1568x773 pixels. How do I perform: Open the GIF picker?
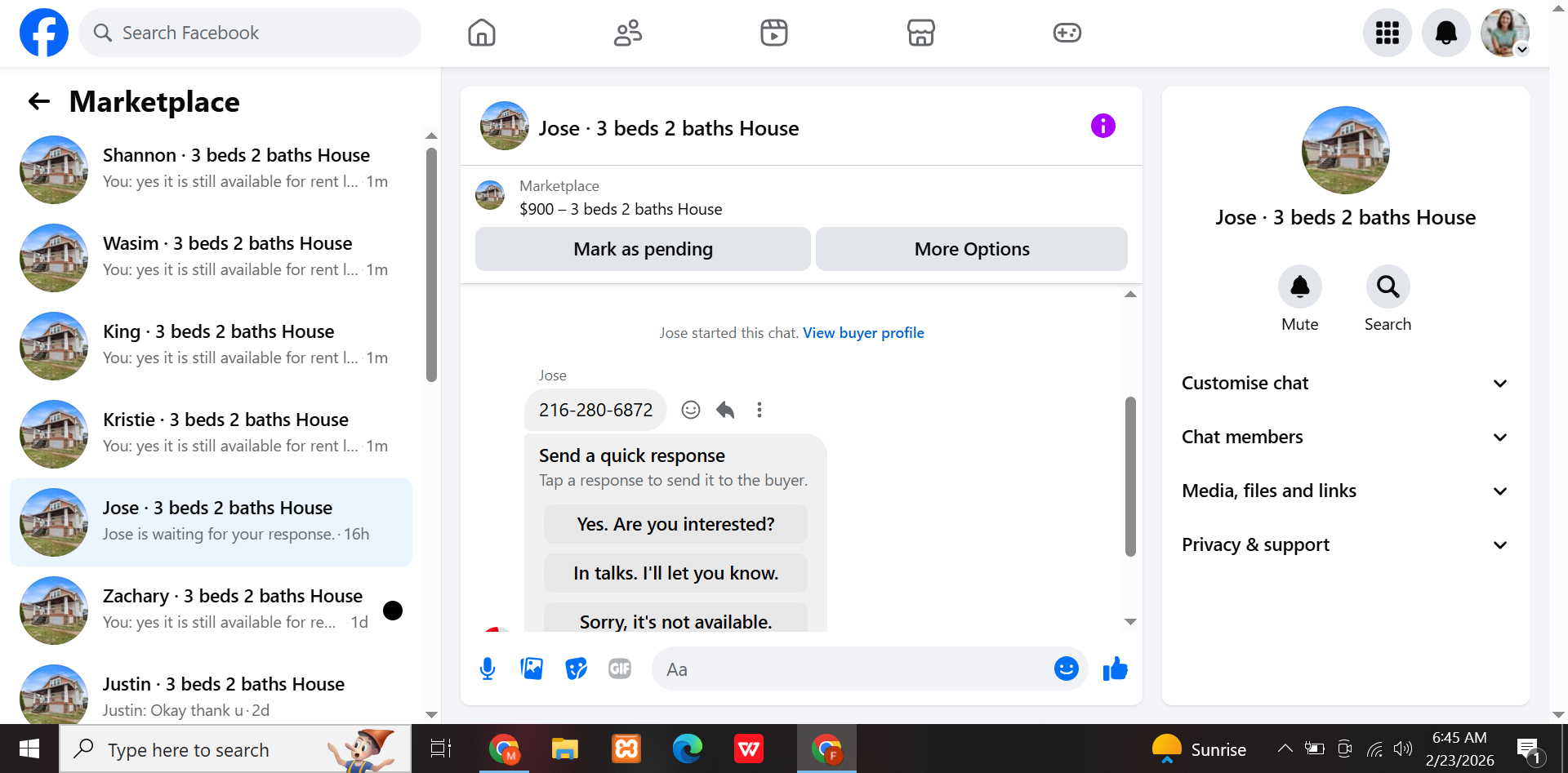point(620,669)
